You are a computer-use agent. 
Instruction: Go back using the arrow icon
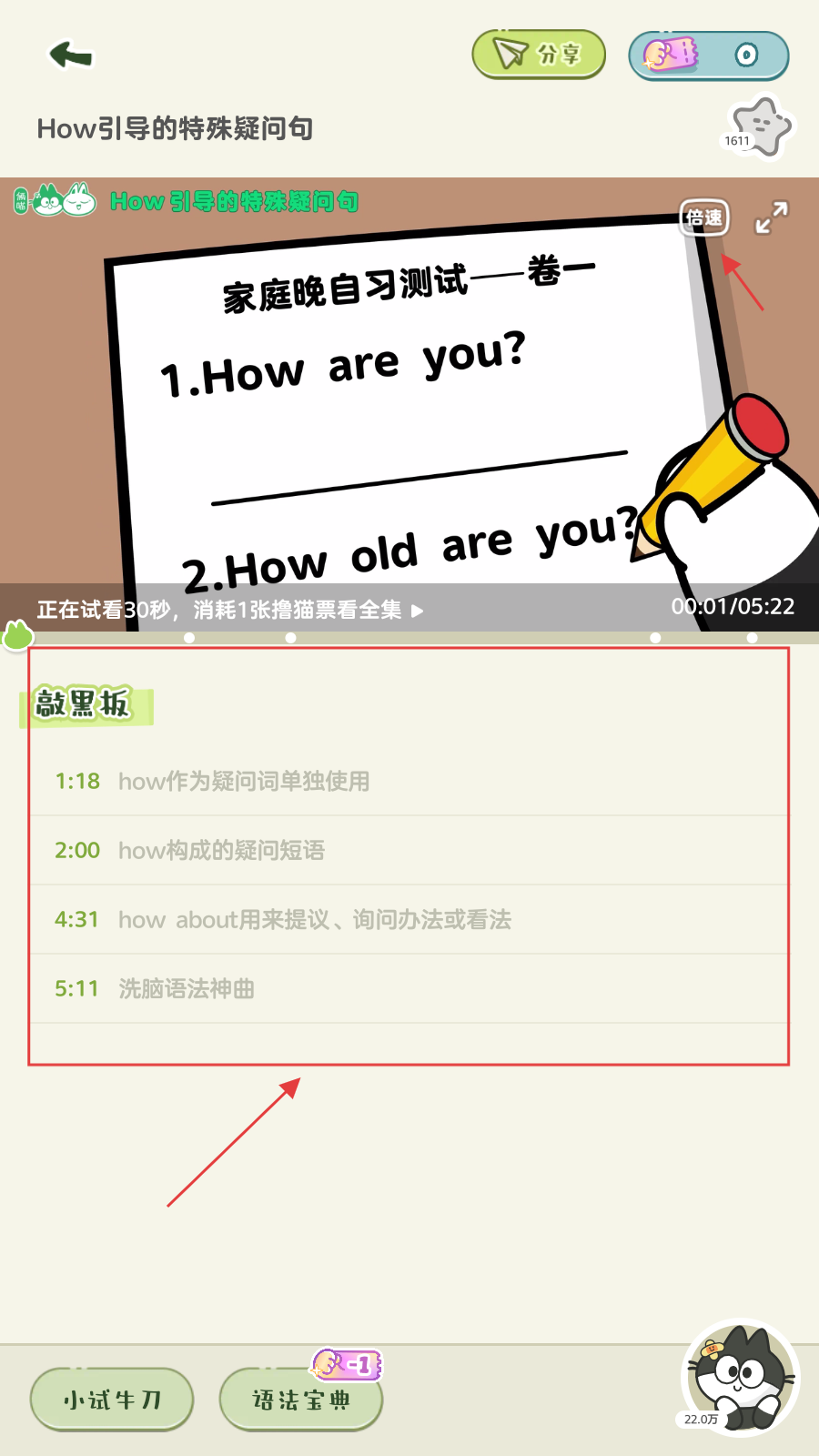[x=71, y=56]
